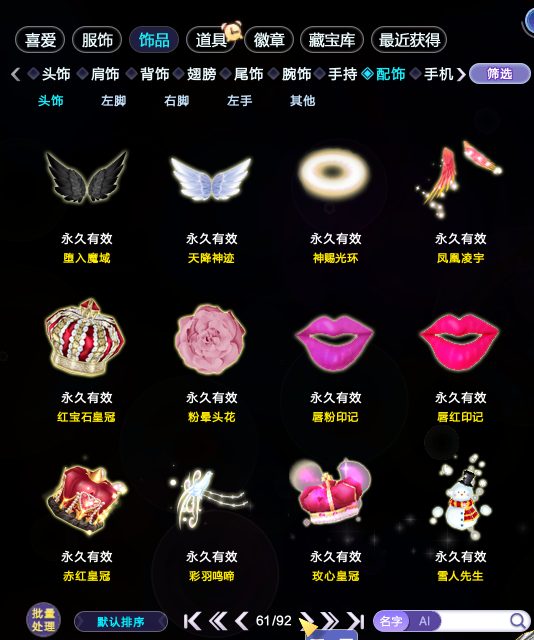Select the 堕入魔域 black wings item
The width and height of the screenshot is (534, 640).
[x=87, y=204]
